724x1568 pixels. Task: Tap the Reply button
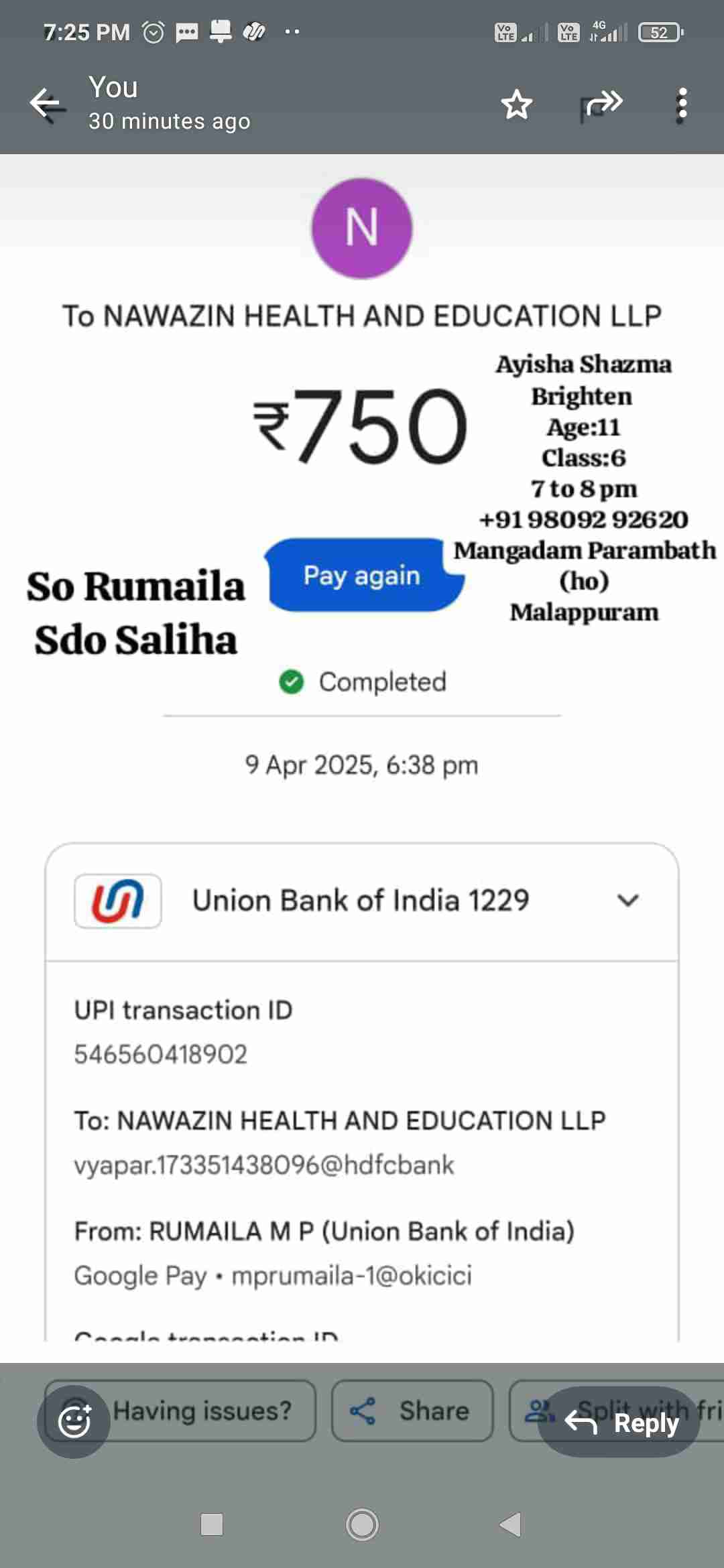619,1422
